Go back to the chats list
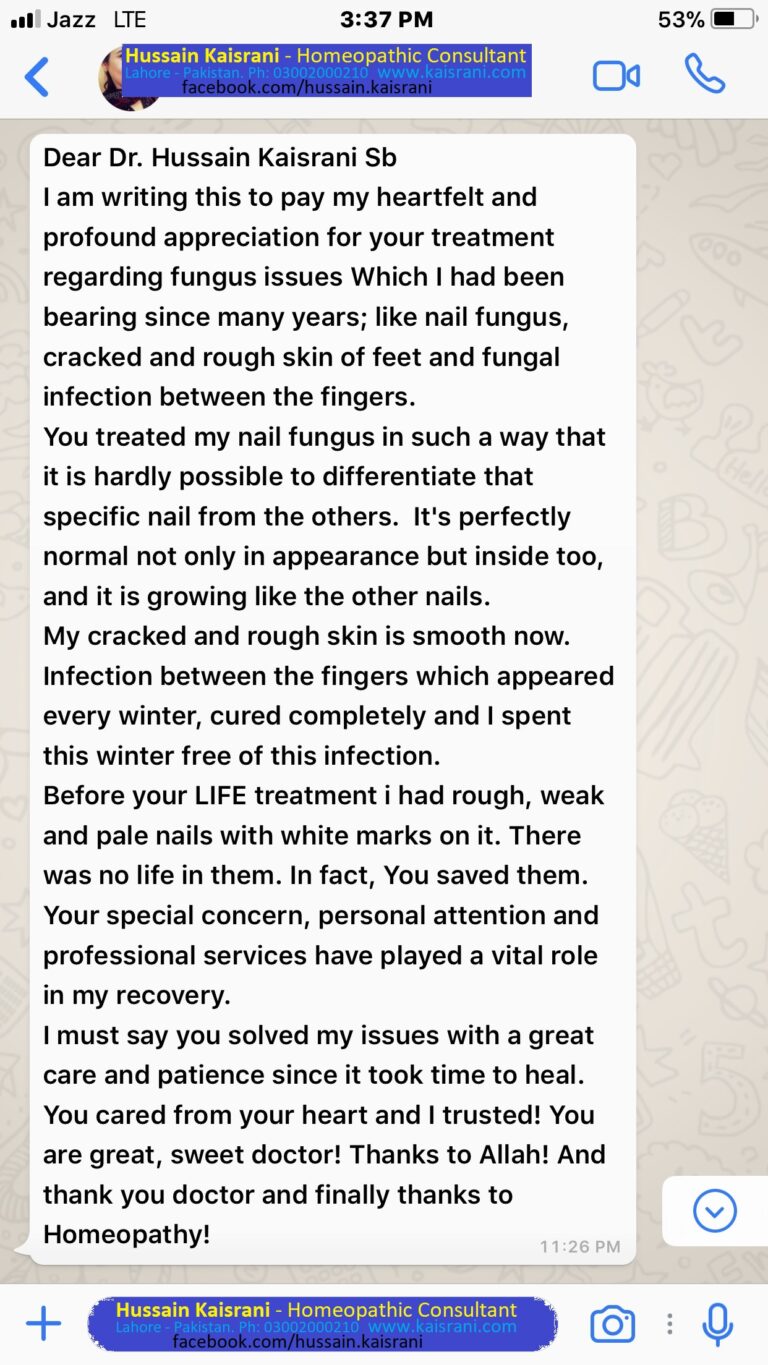 pyautogui.click(x=36, y=77)
